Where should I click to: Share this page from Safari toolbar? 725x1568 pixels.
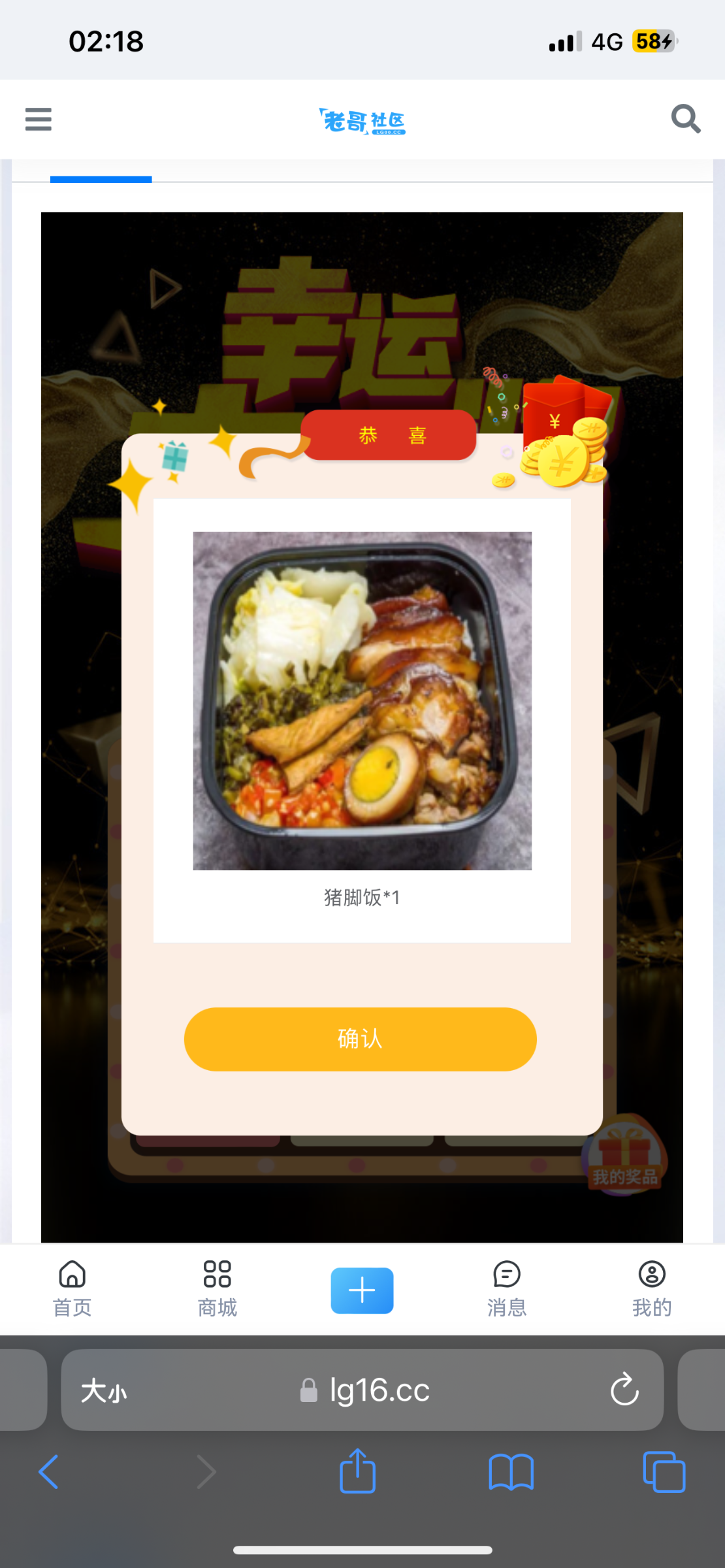pos(357,1472)
